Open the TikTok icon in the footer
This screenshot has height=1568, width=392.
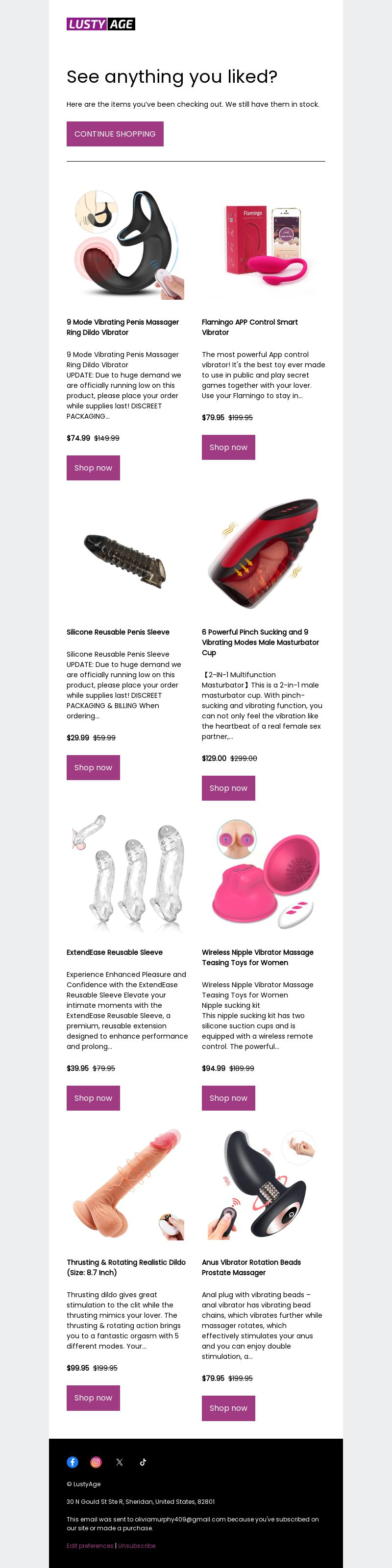143,1461
